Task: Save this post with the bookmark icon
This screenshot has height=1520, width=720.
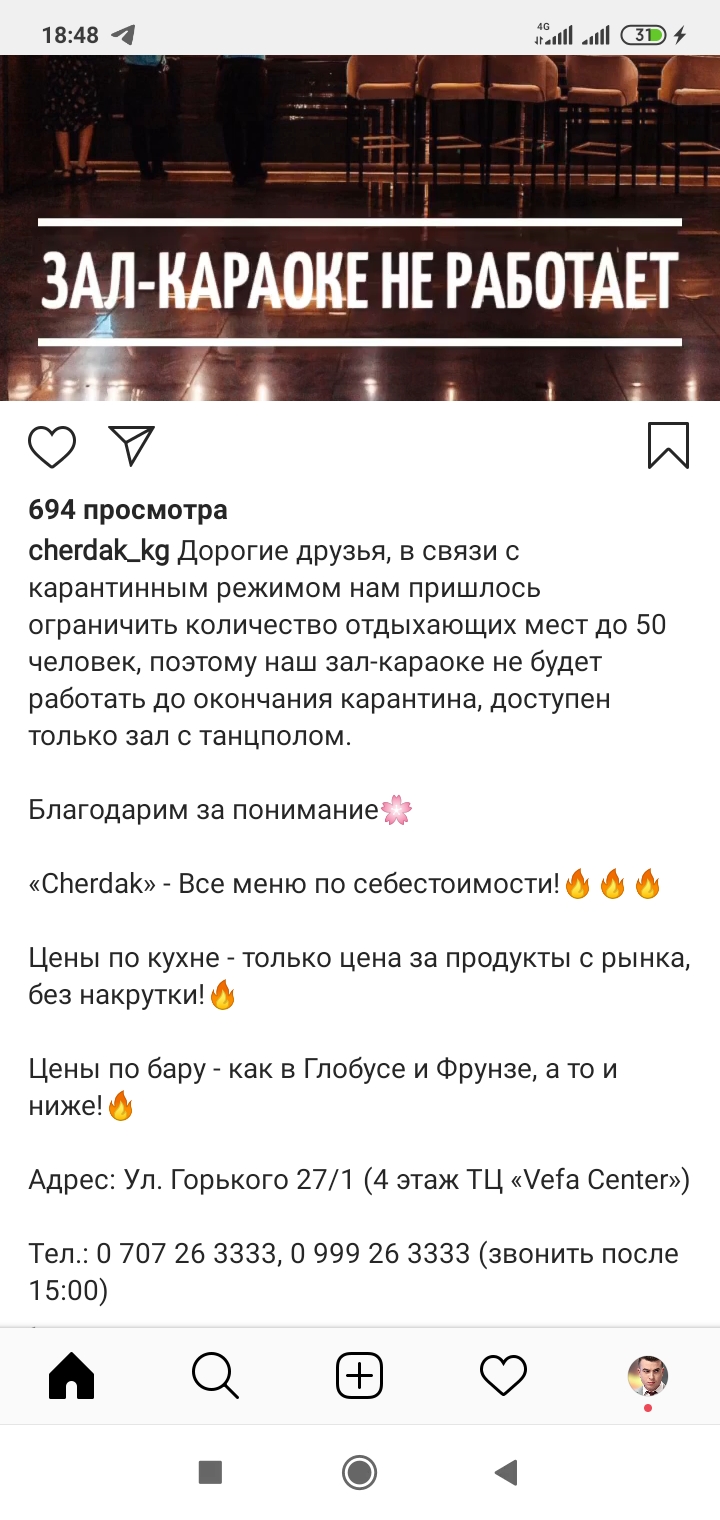Action: click(668, 446)
